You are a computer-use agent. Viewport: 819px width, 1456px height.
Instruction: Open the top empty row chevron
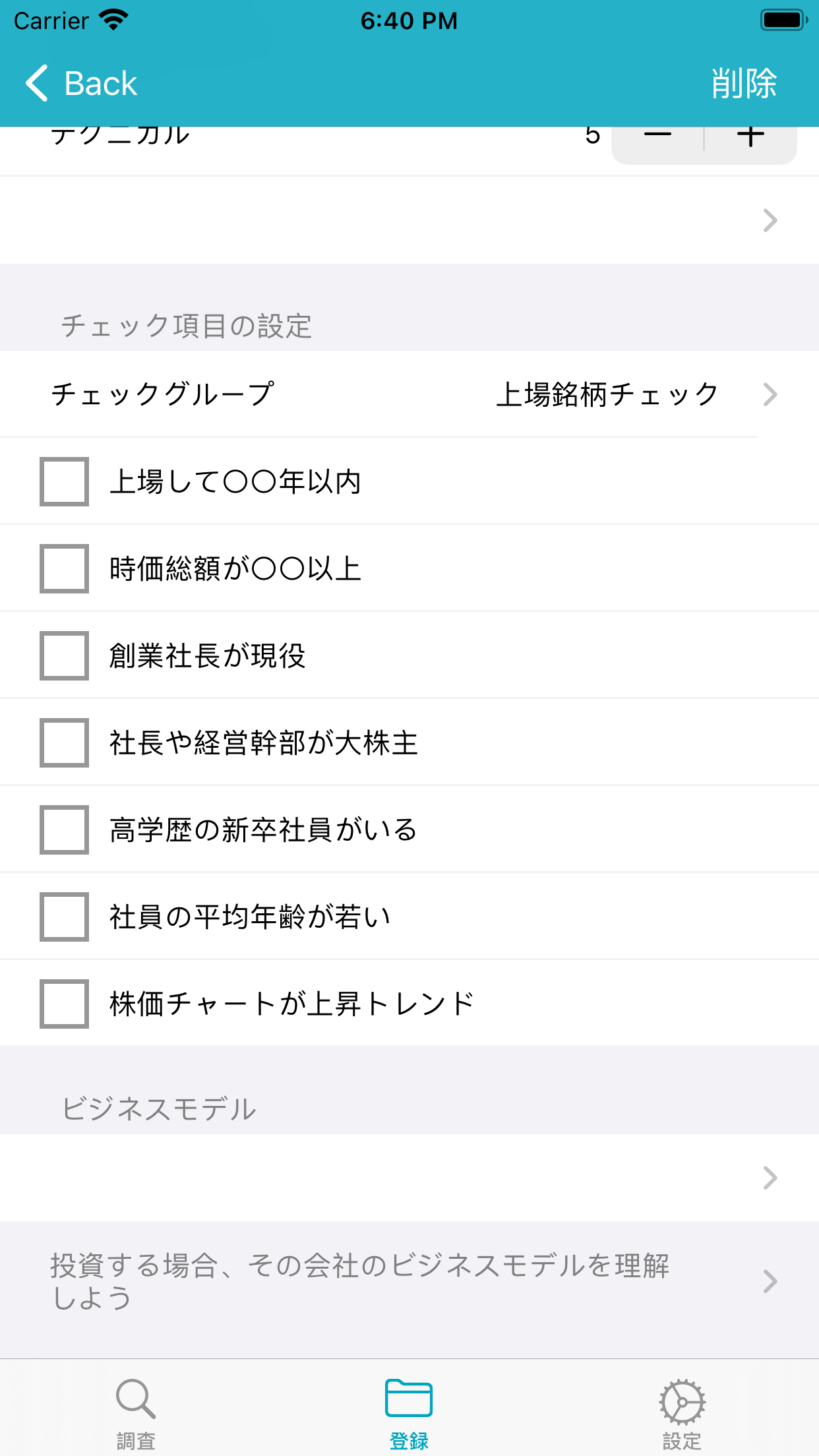point(769,220)
